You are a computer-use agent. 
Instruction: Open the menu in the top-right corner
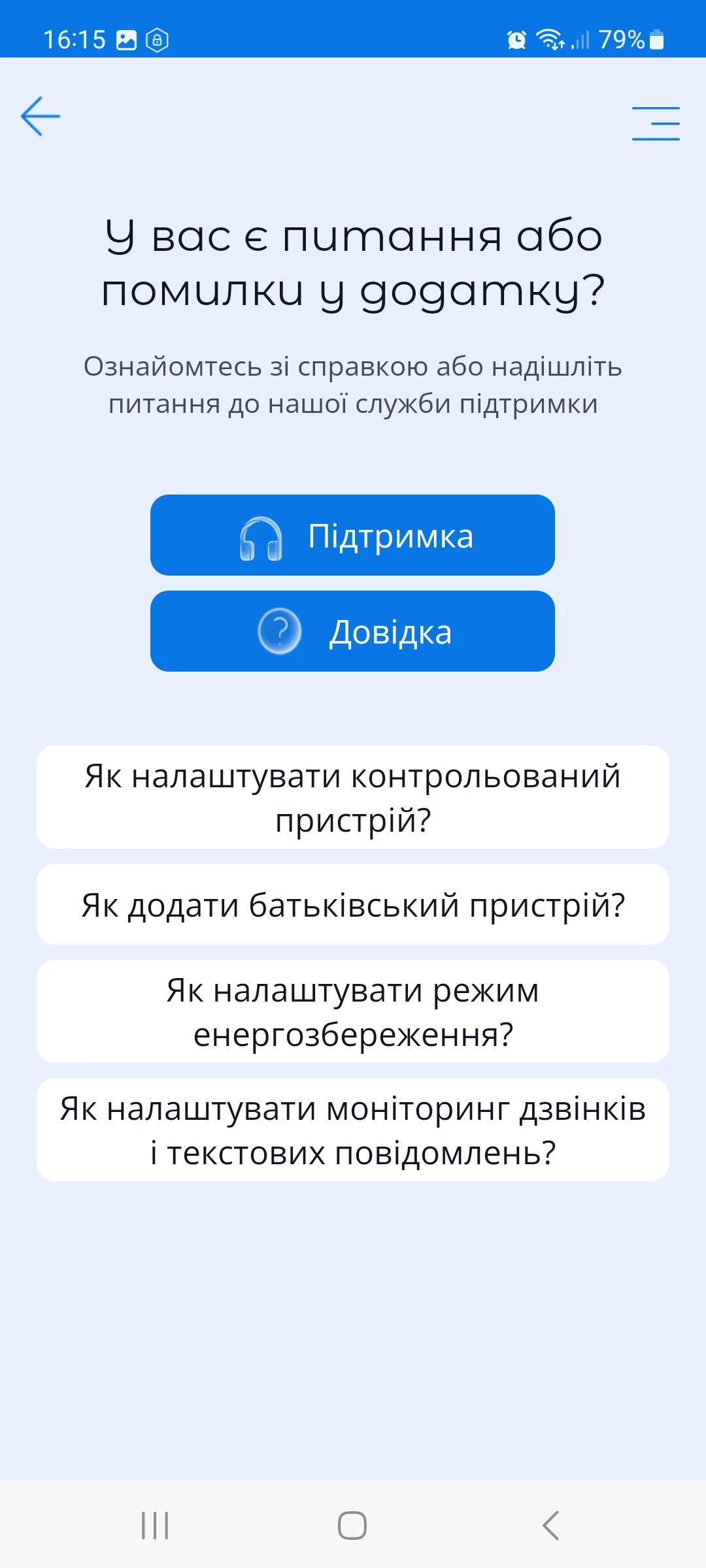tap(656, 123)
